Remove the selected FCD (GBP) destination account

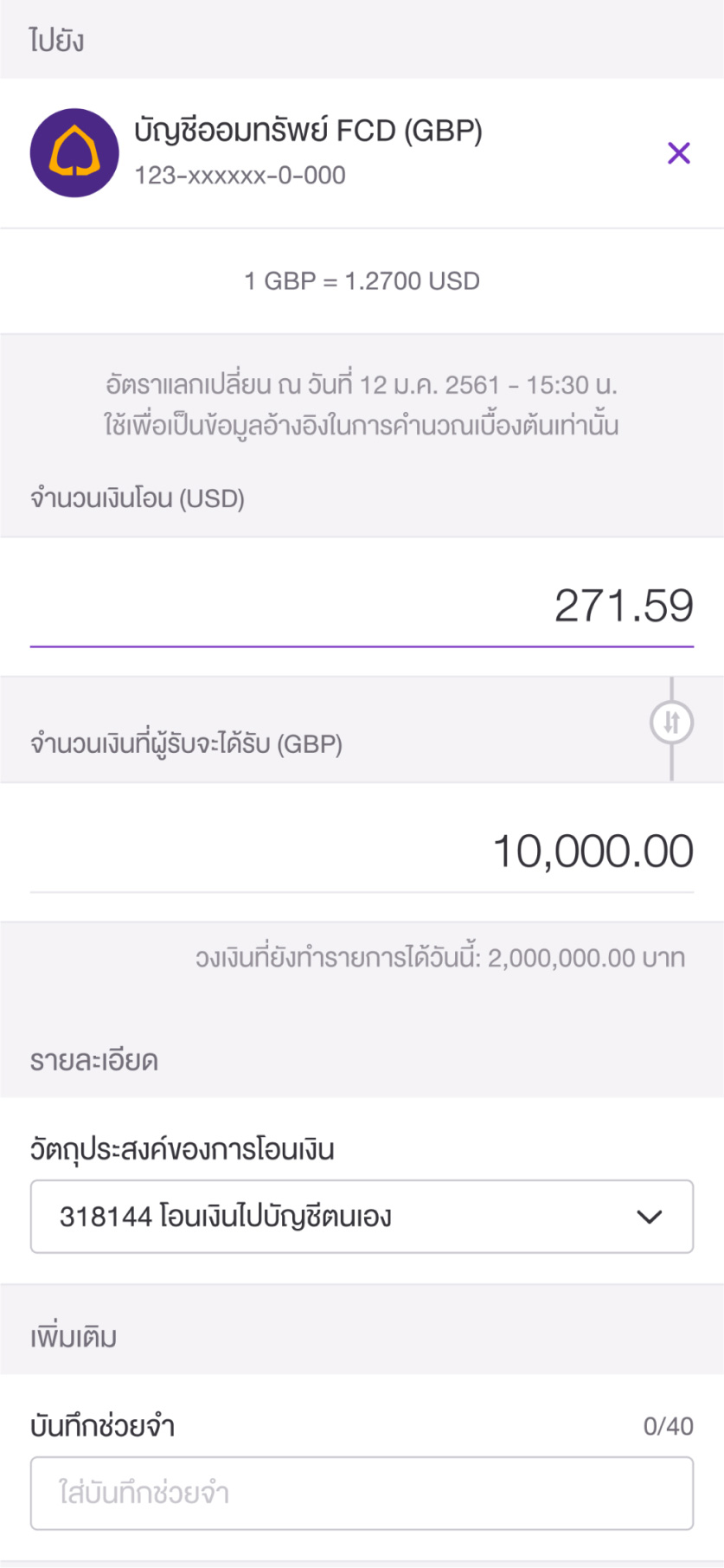[x=679, y=153]
